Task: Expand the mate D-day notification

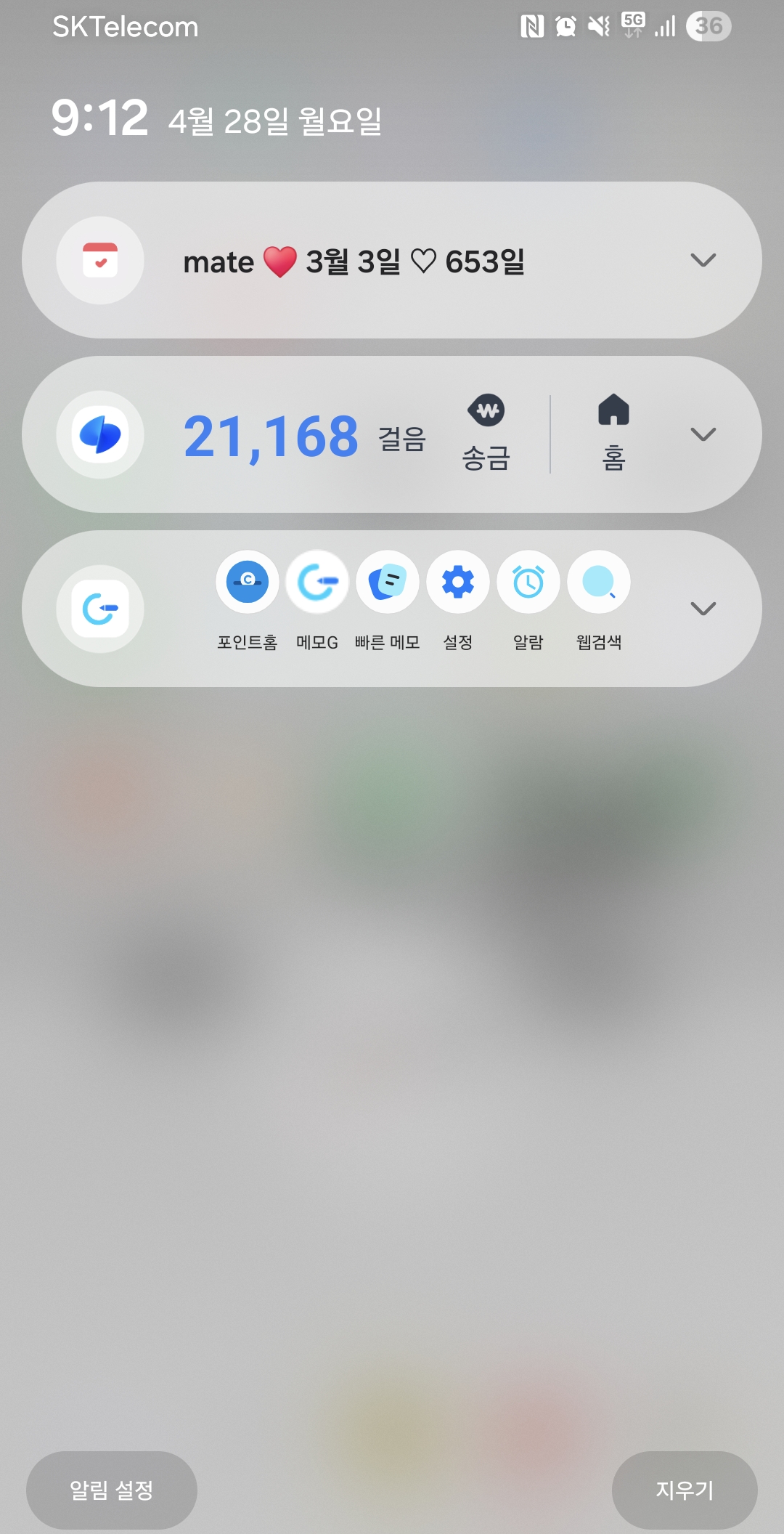Action: (703, 260)
